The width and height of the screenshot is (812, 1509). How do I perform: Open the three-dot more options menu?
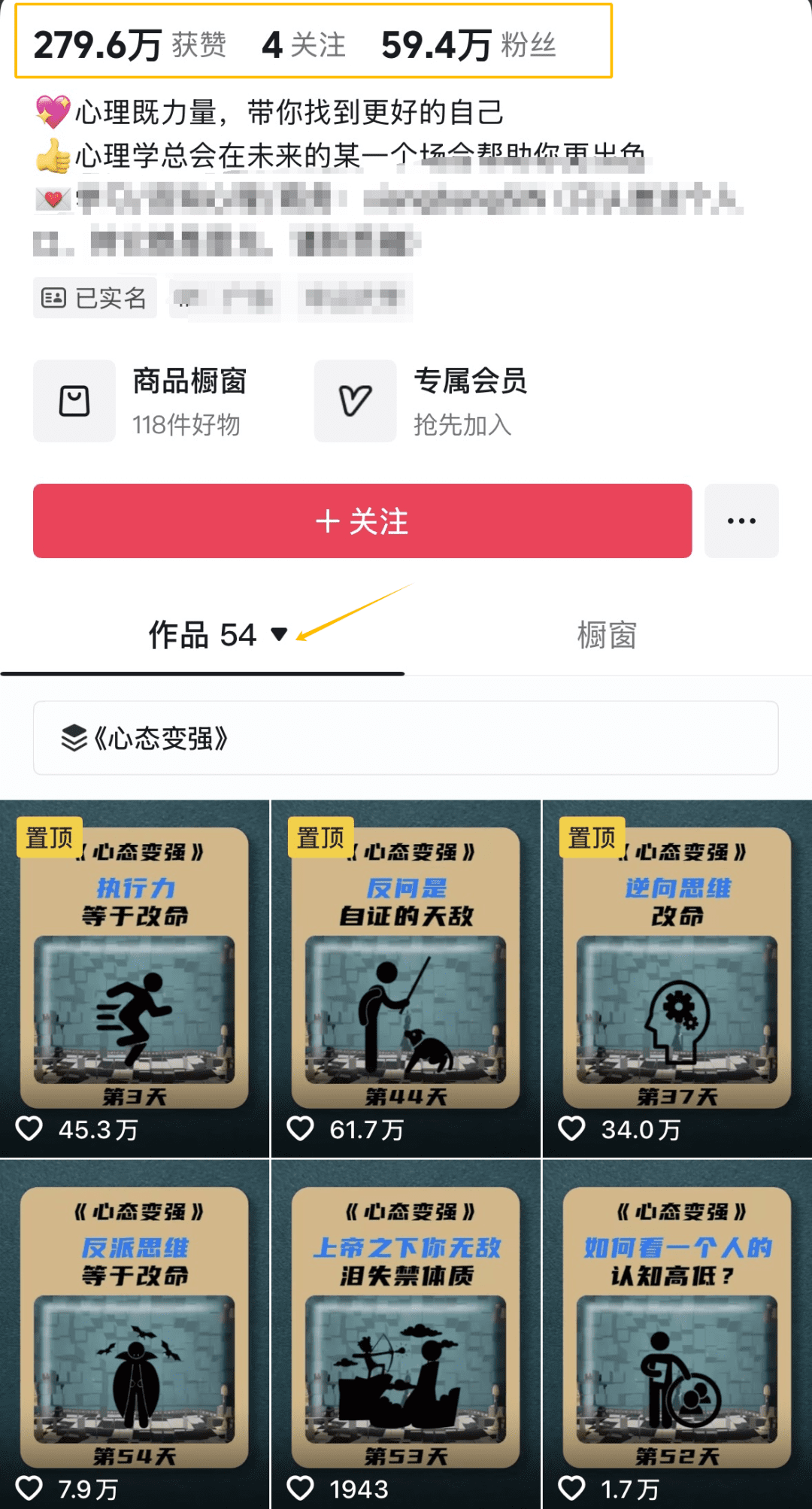click(741, 521)
